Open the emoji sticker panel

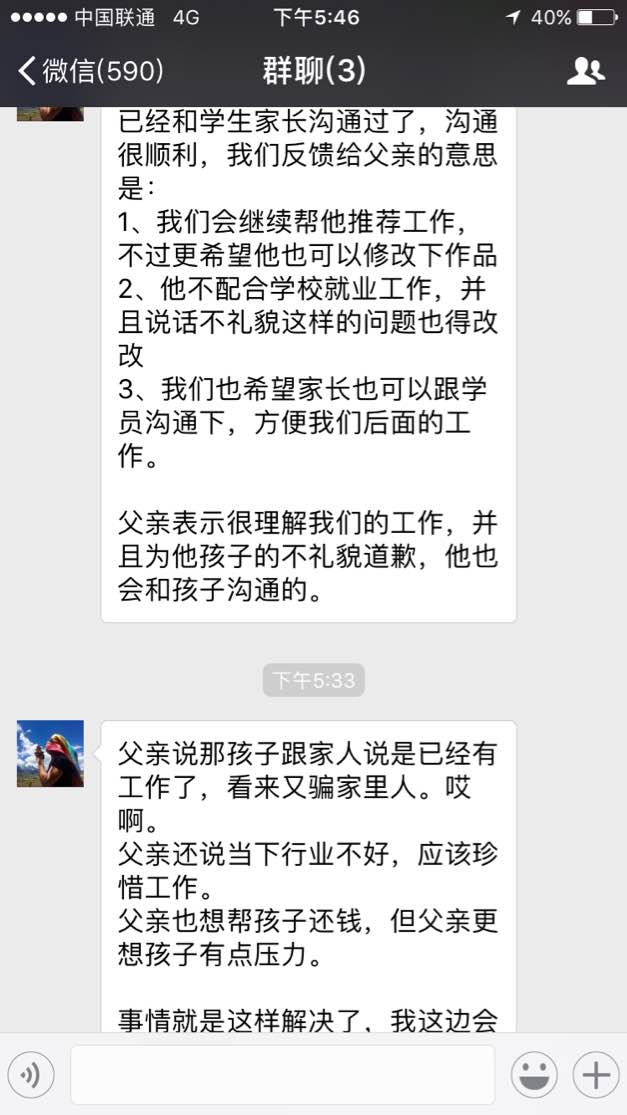pyautogui.click(x=534, y=1075)
